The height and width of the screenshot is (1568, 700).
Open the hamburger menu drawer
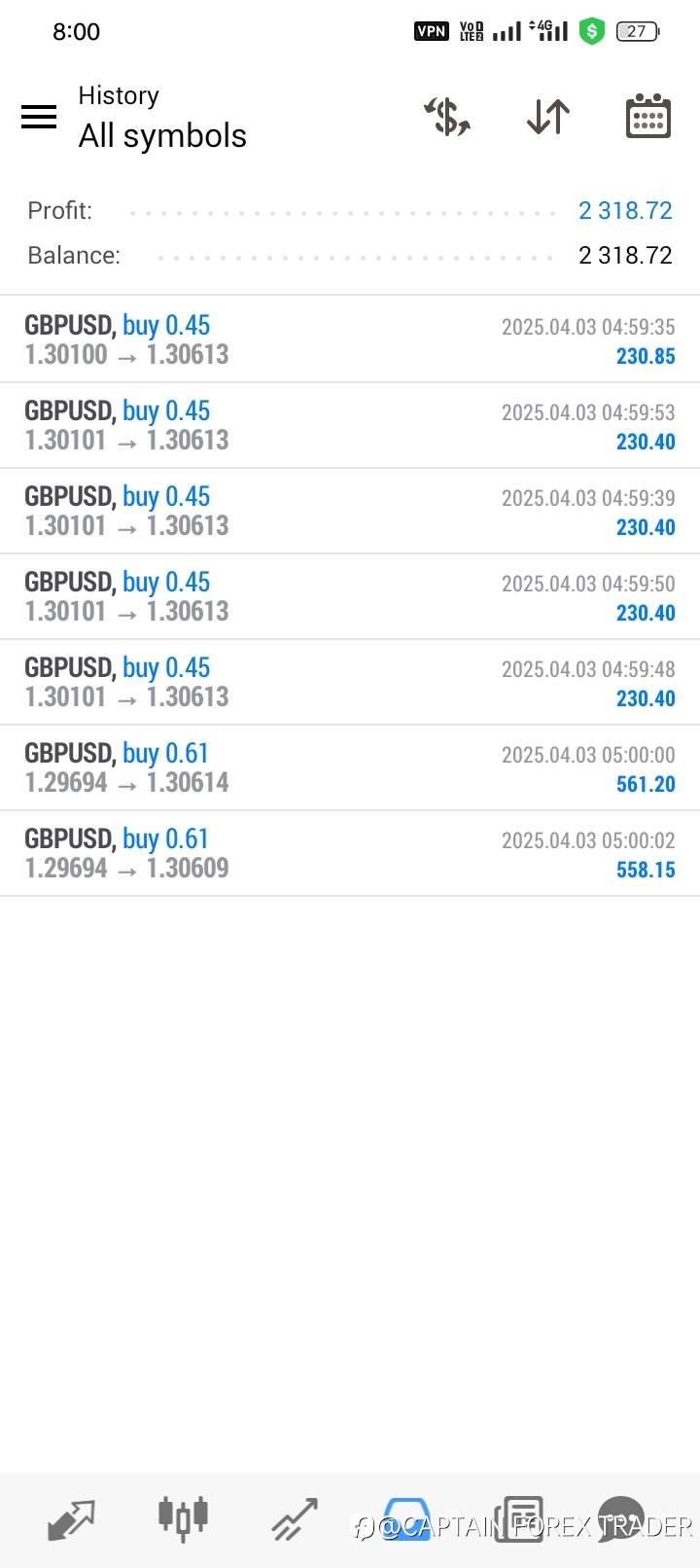click(x=39, y=118)
